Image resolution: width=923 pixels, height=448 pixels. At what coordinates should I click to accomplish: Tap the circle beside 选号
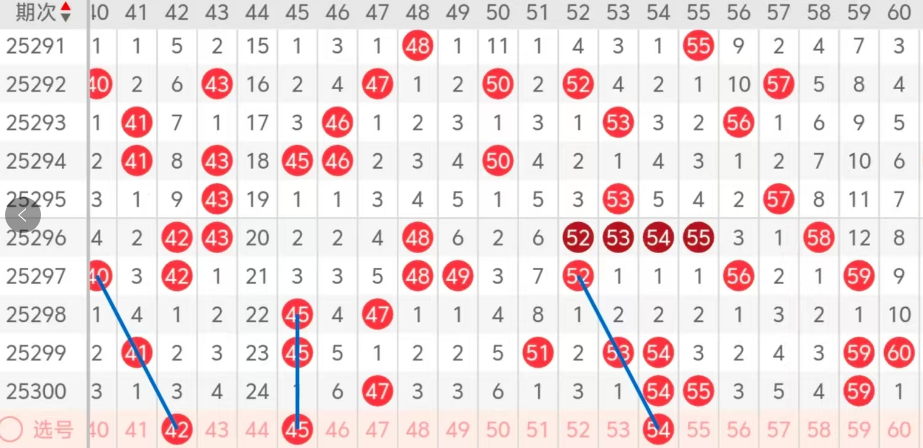(x=11, y=430)
